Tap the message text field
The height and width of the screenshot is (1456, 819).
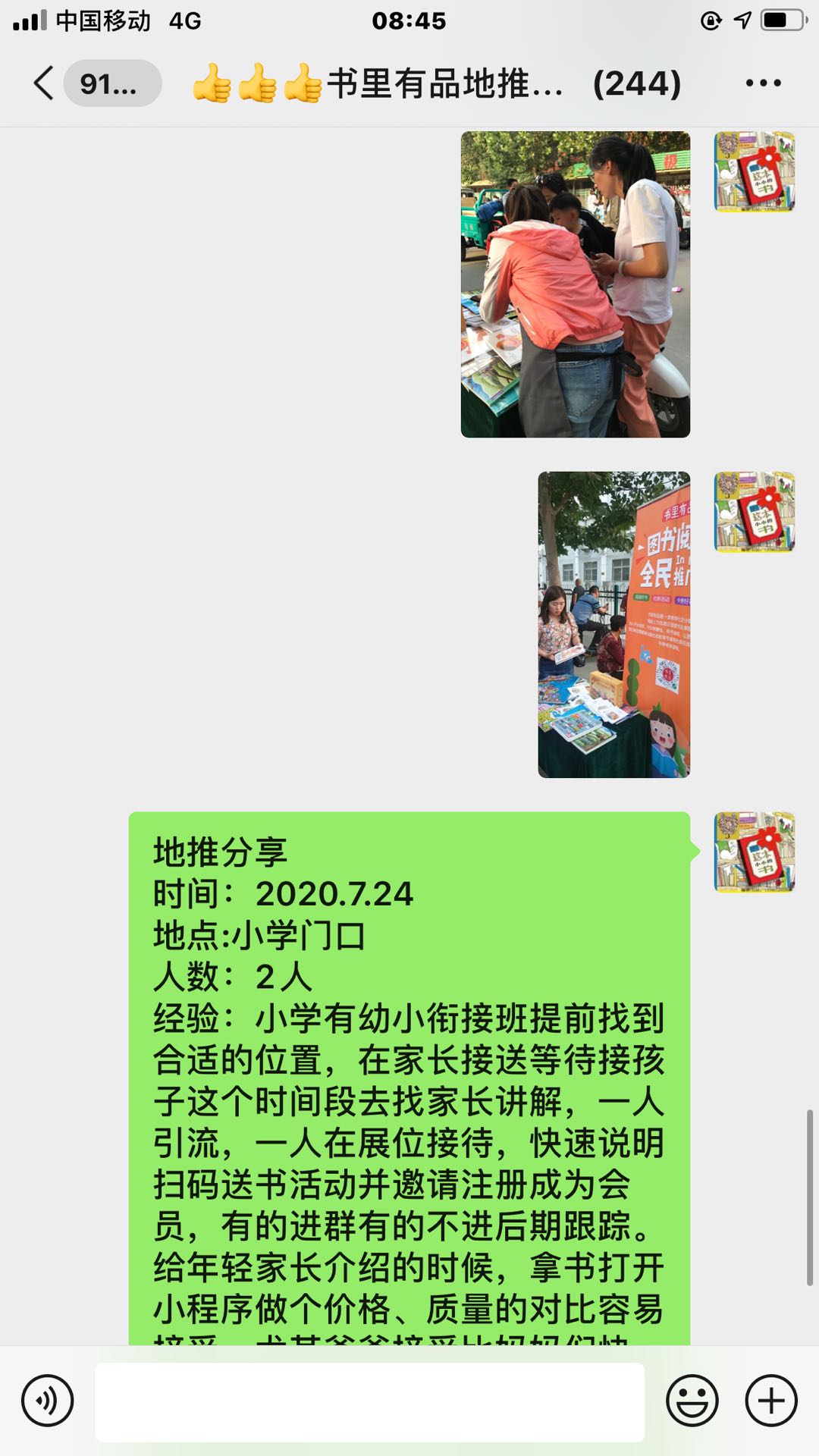(x=370, y=1401)
